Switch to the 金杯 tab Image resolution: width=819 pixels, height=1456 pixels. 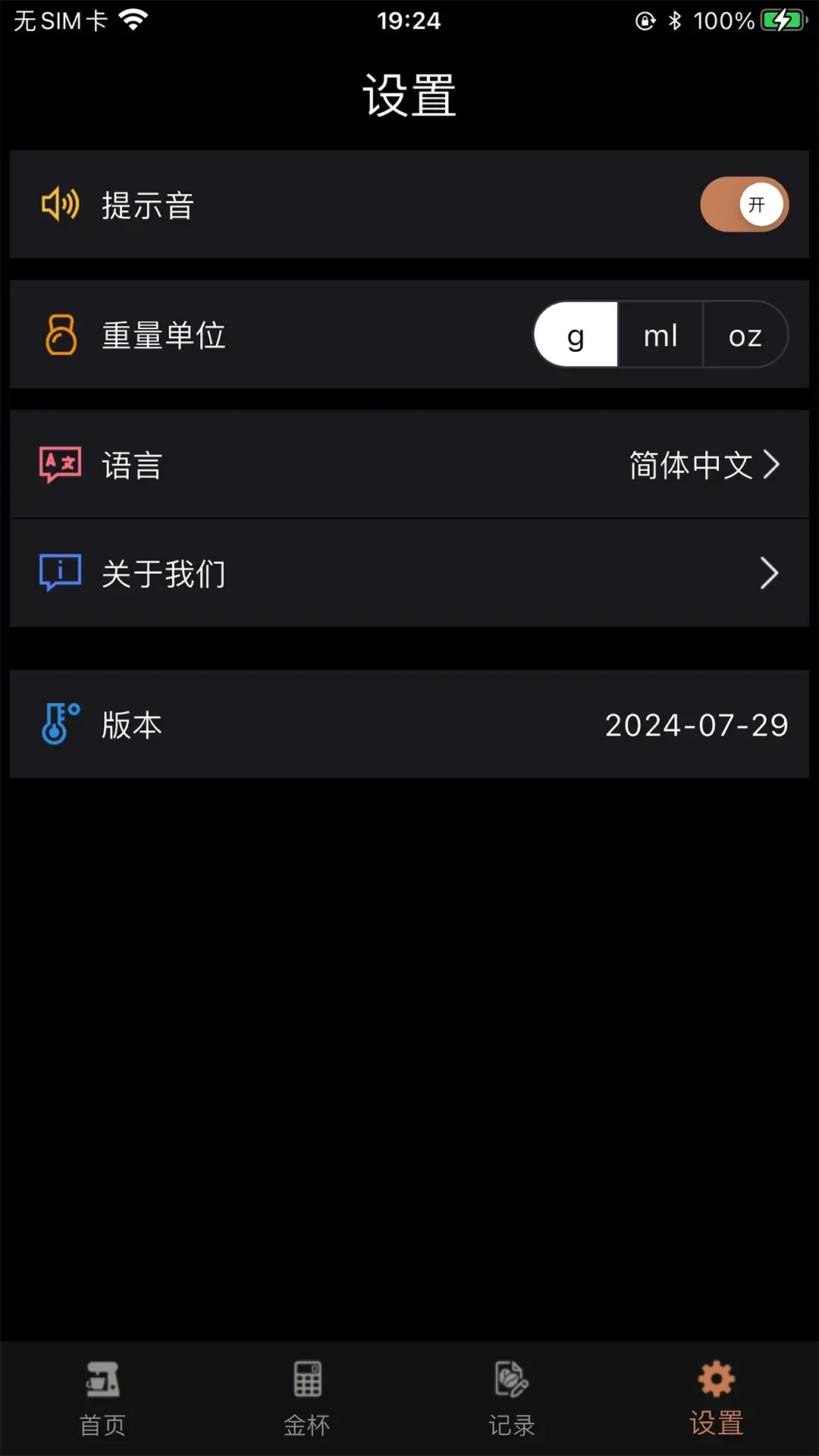pyautogui.click(x=307, y=1398)
